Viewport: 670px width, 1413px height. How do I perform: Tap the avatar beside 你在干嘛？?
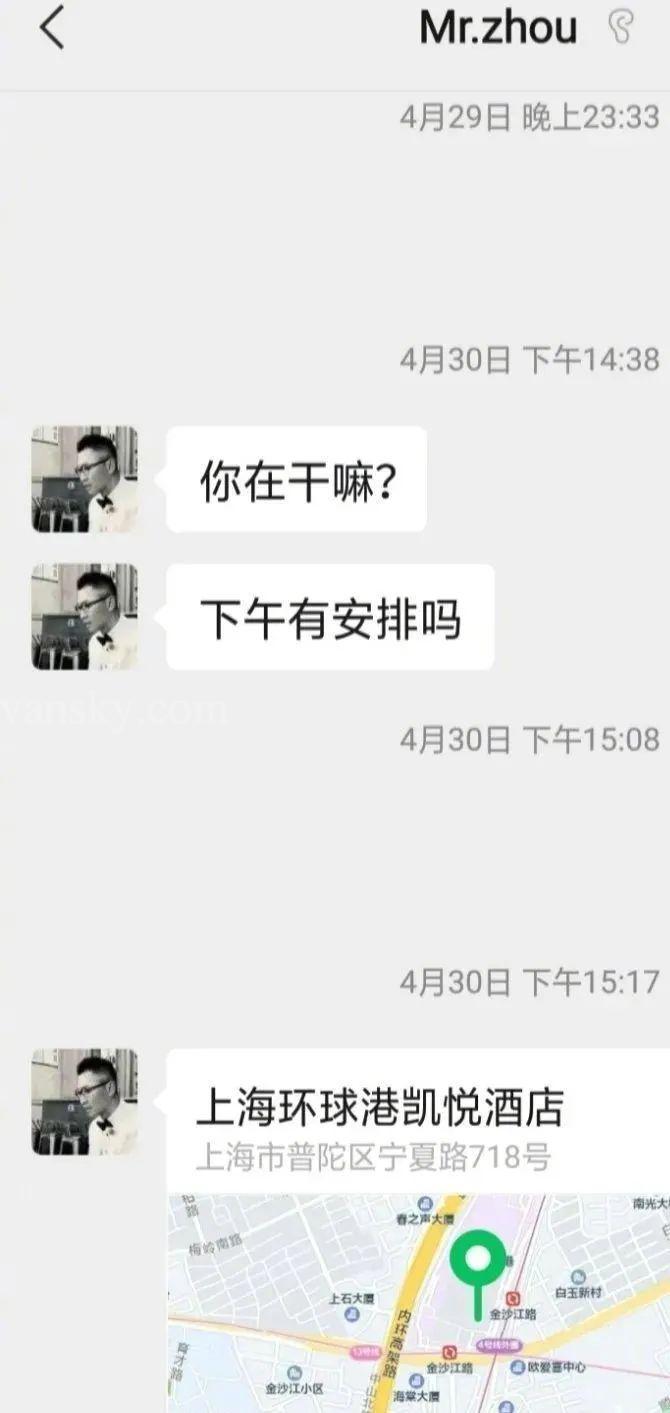click(85, 479)
